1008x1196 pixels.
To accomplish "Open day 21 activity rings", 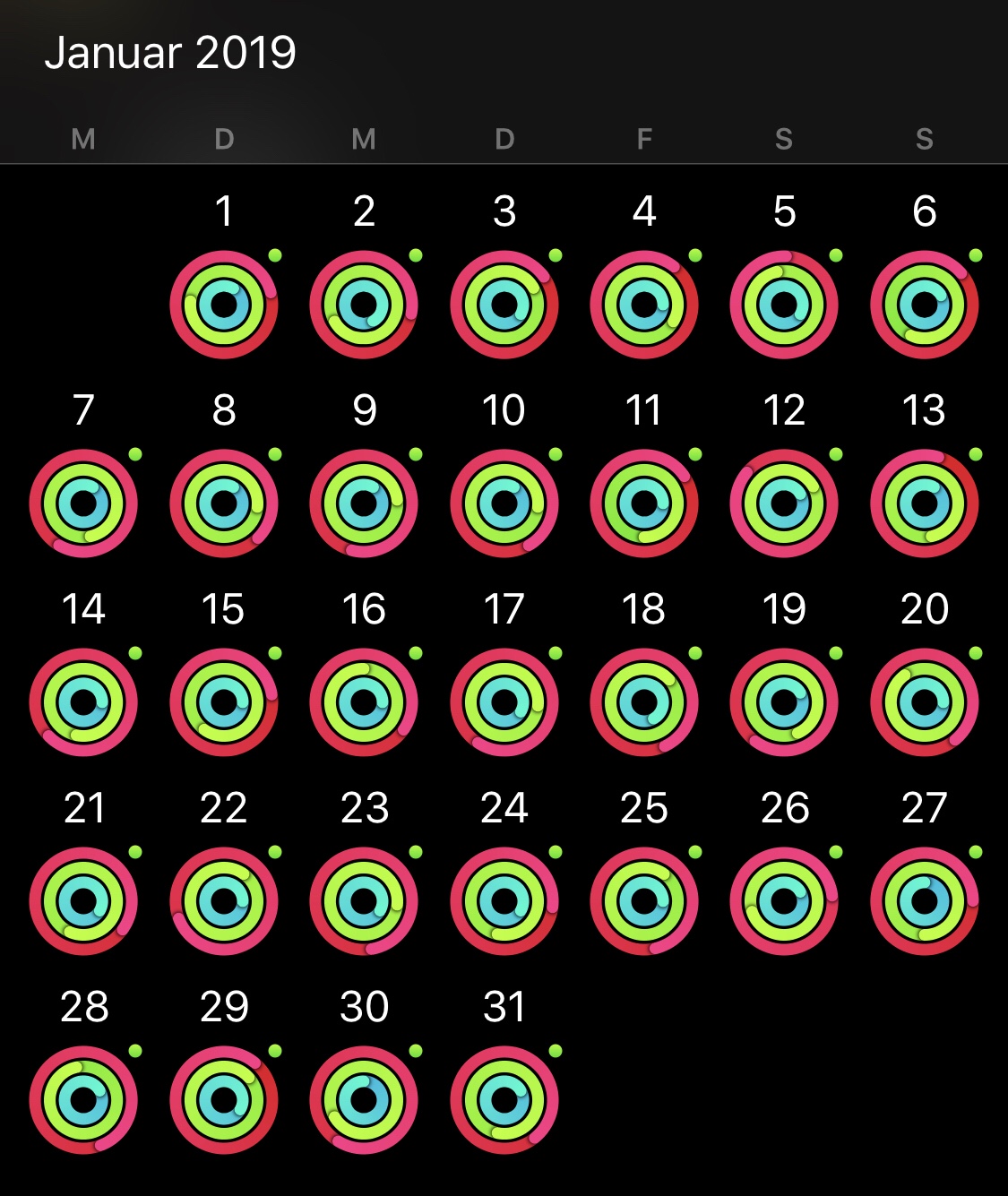I will 83,901.
